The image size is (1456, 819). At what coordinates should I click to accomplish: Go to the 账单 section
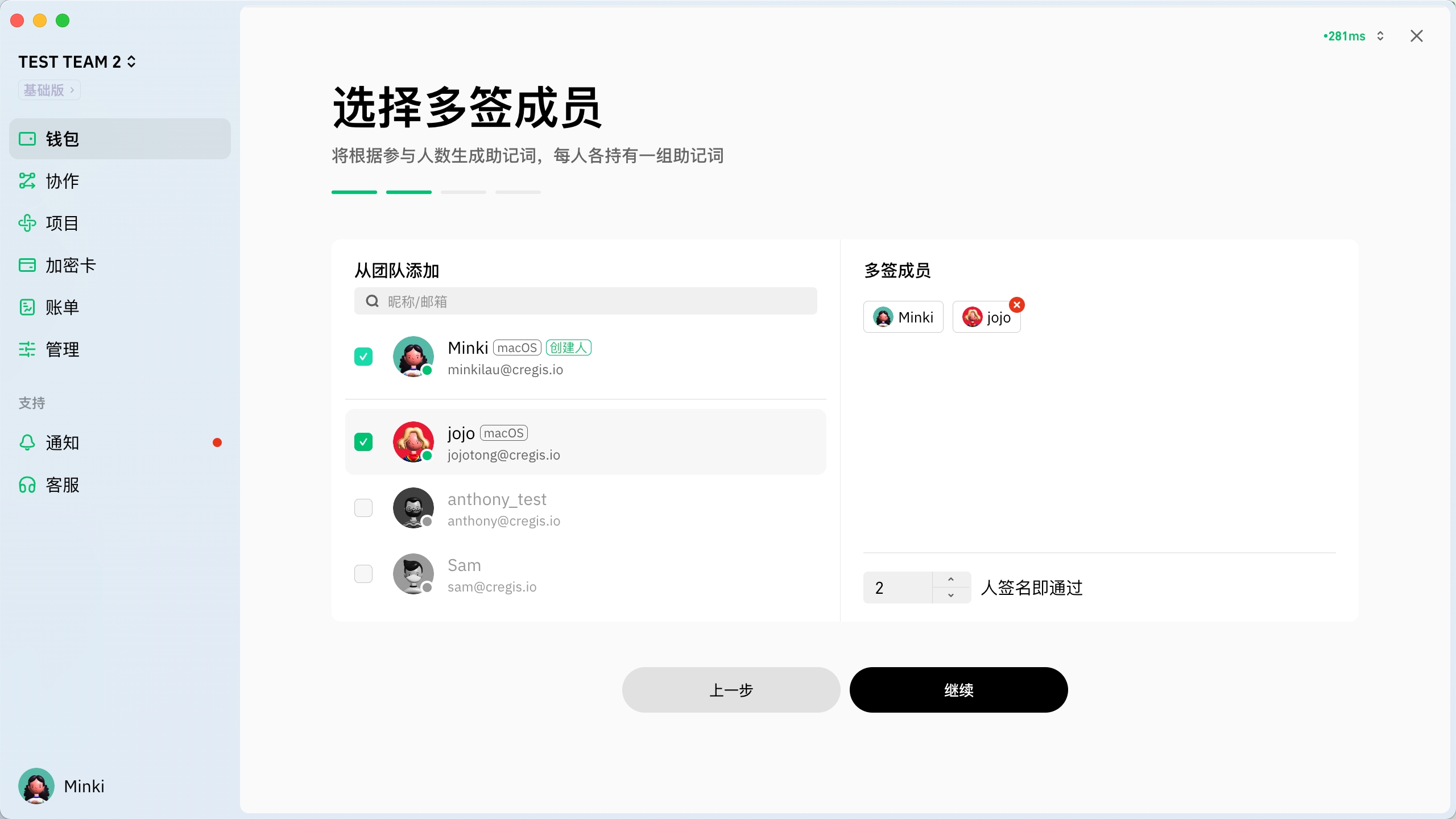click(63, 307)
